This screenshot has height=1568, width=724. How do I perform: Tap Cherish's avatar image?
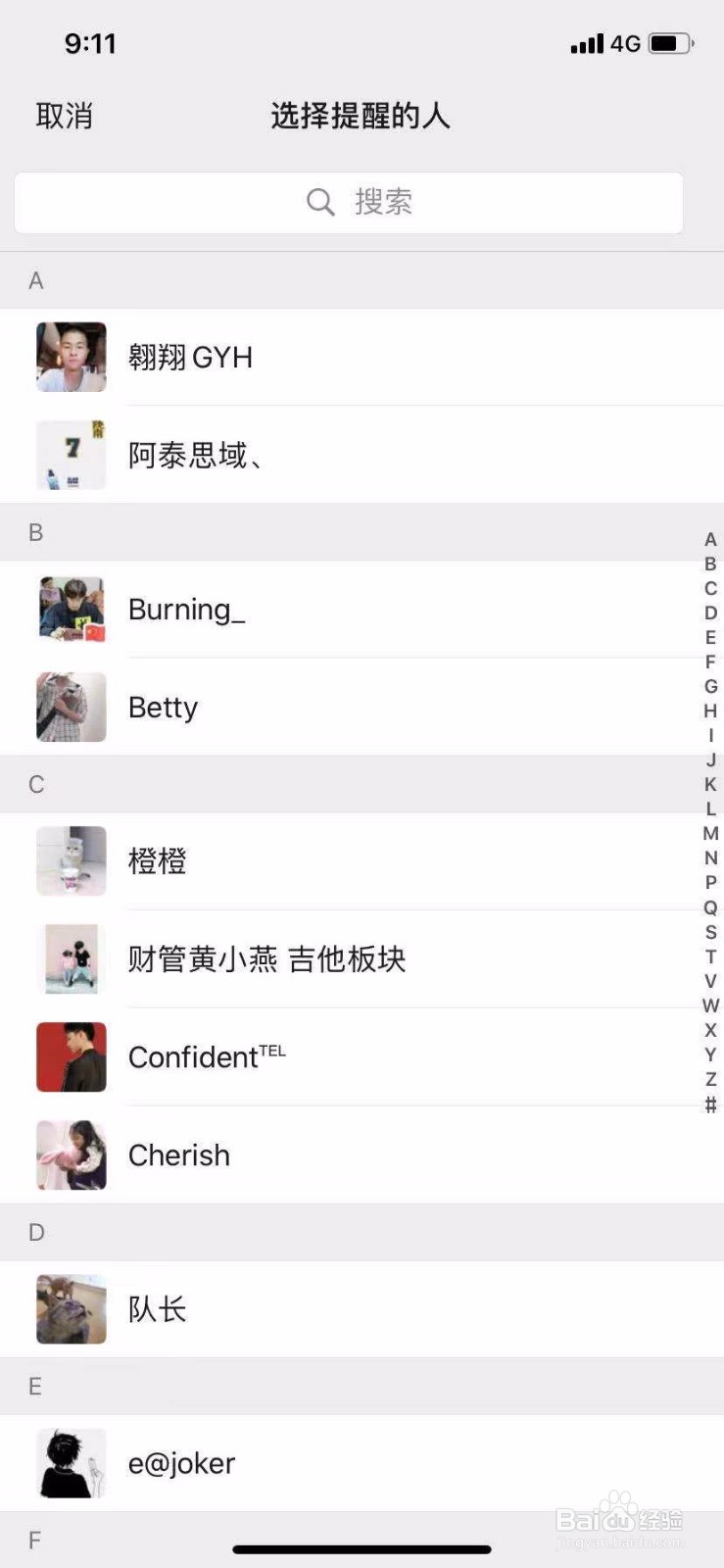(71, 1154)
